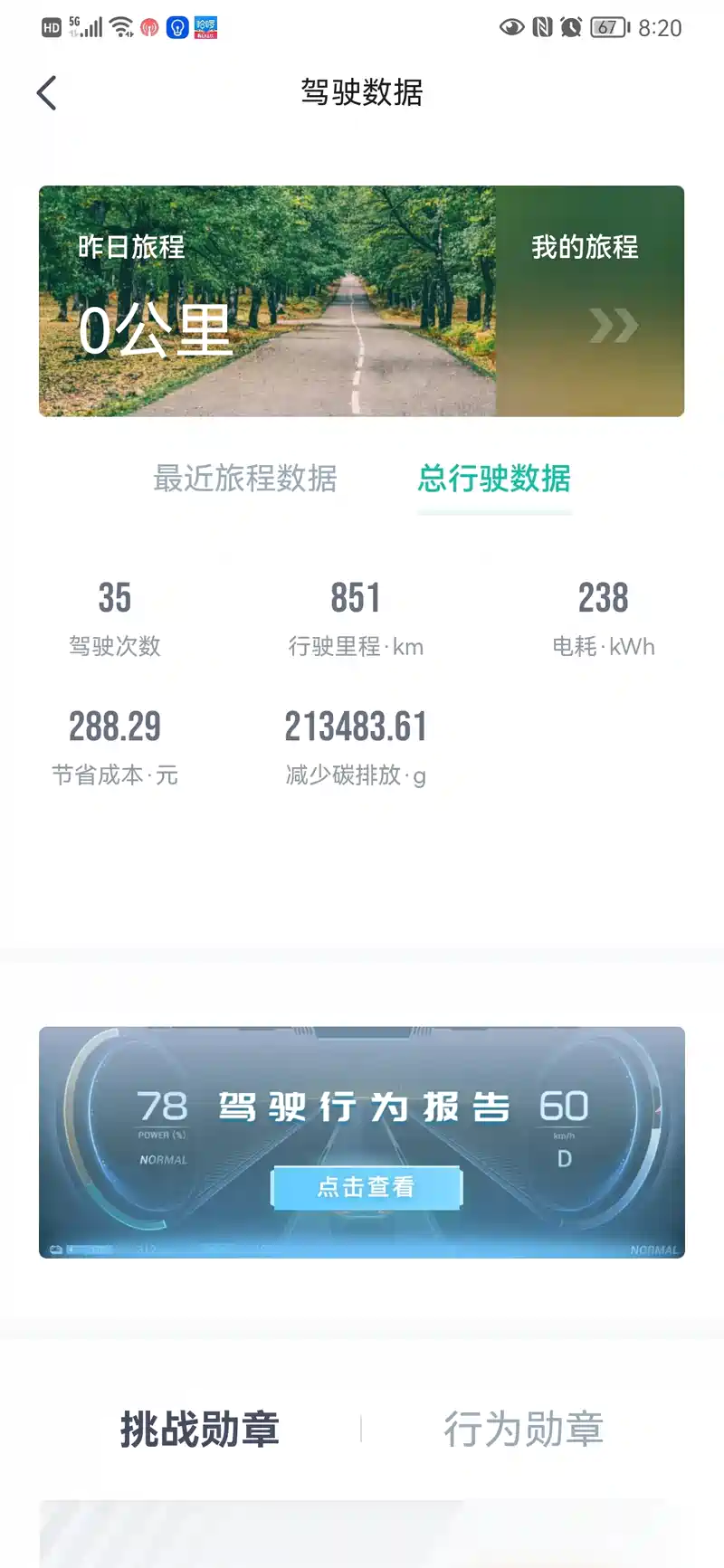Switch to 挑战勋章 tab
This screenshot has width=724, height=1568.
click(199, 1429)
